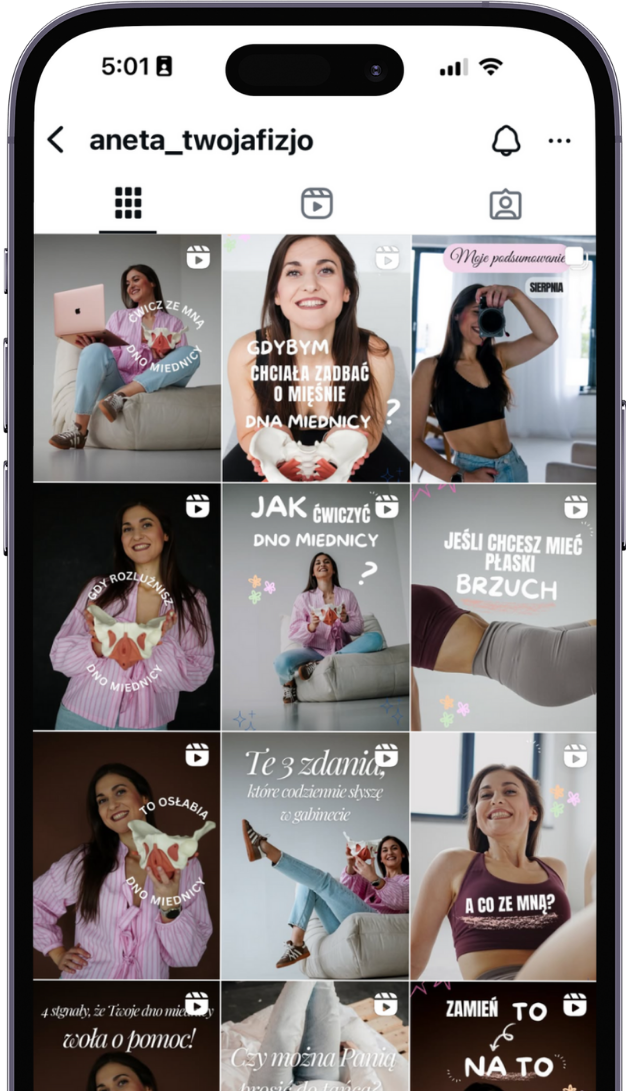Open the 'Jak ćwiczyć dno miednicy' reel
Viewport: 626px width, 1091px height.
(x=315, y=607)
